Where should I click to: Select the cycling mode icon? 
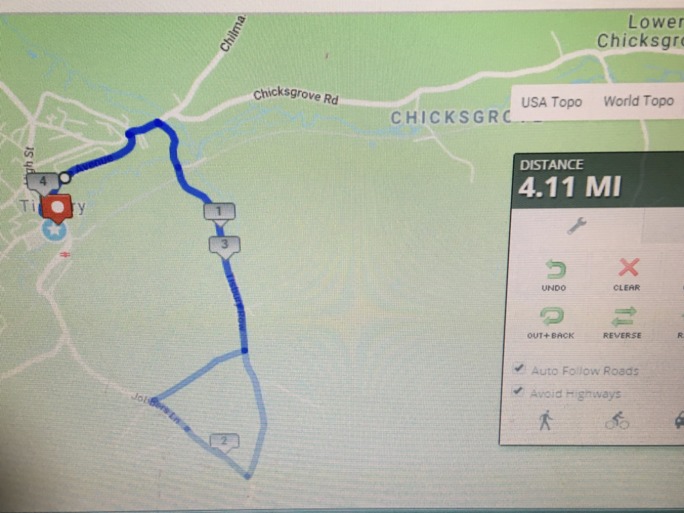[617, 421]
